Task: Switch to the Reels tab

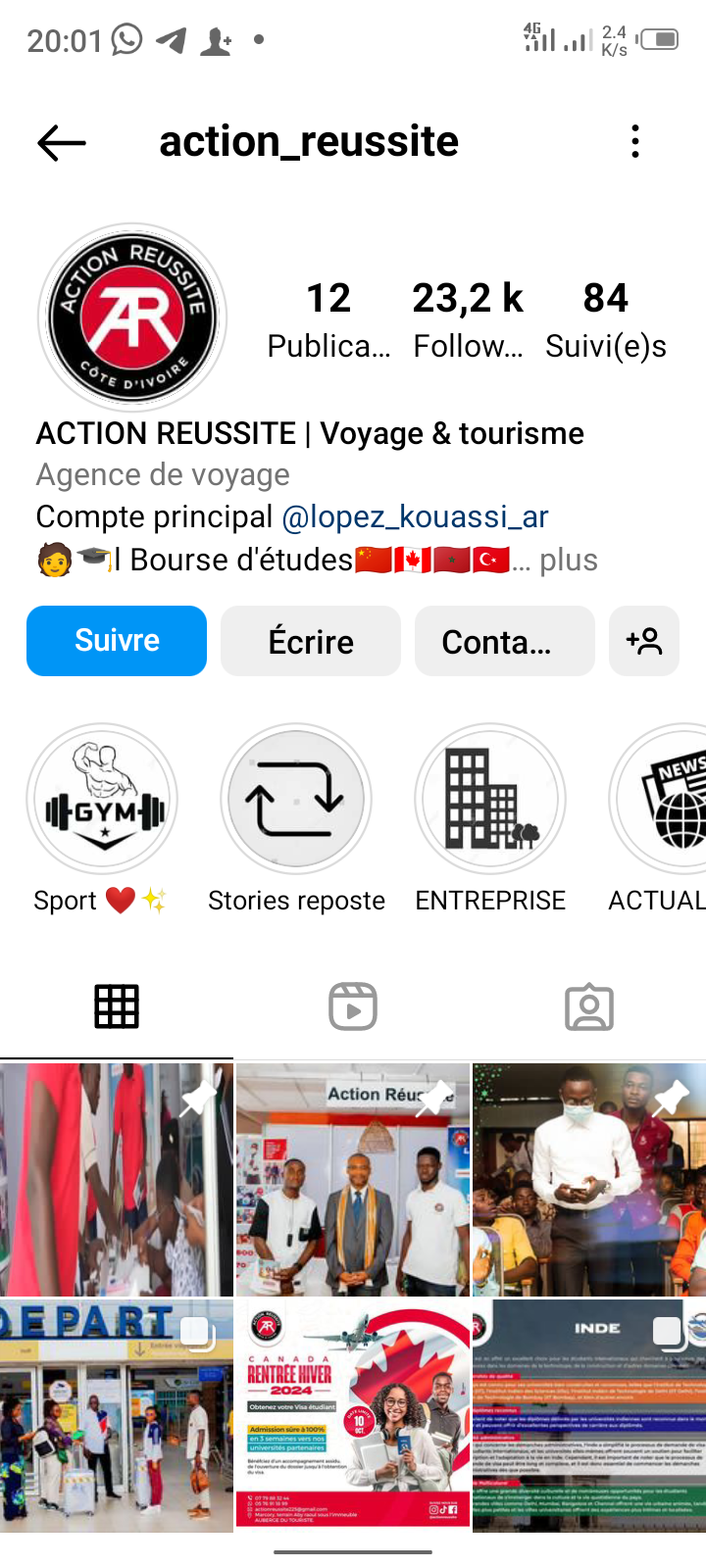Action: (353, 1007)
